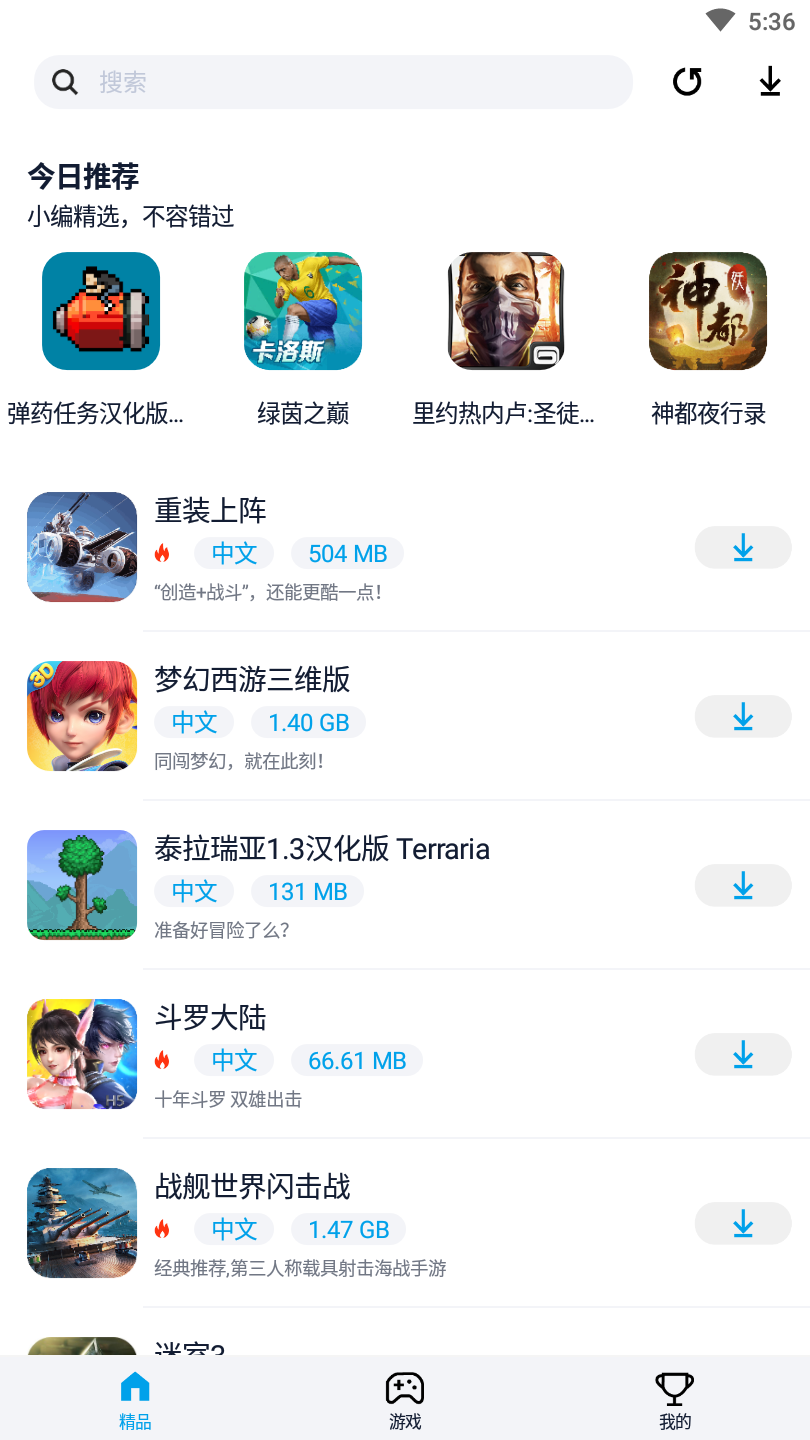Open the game 泰拉瑞亚1.3汉化版 Terraria
Viewport: 810px width, 1440px height.
point(322,849)
